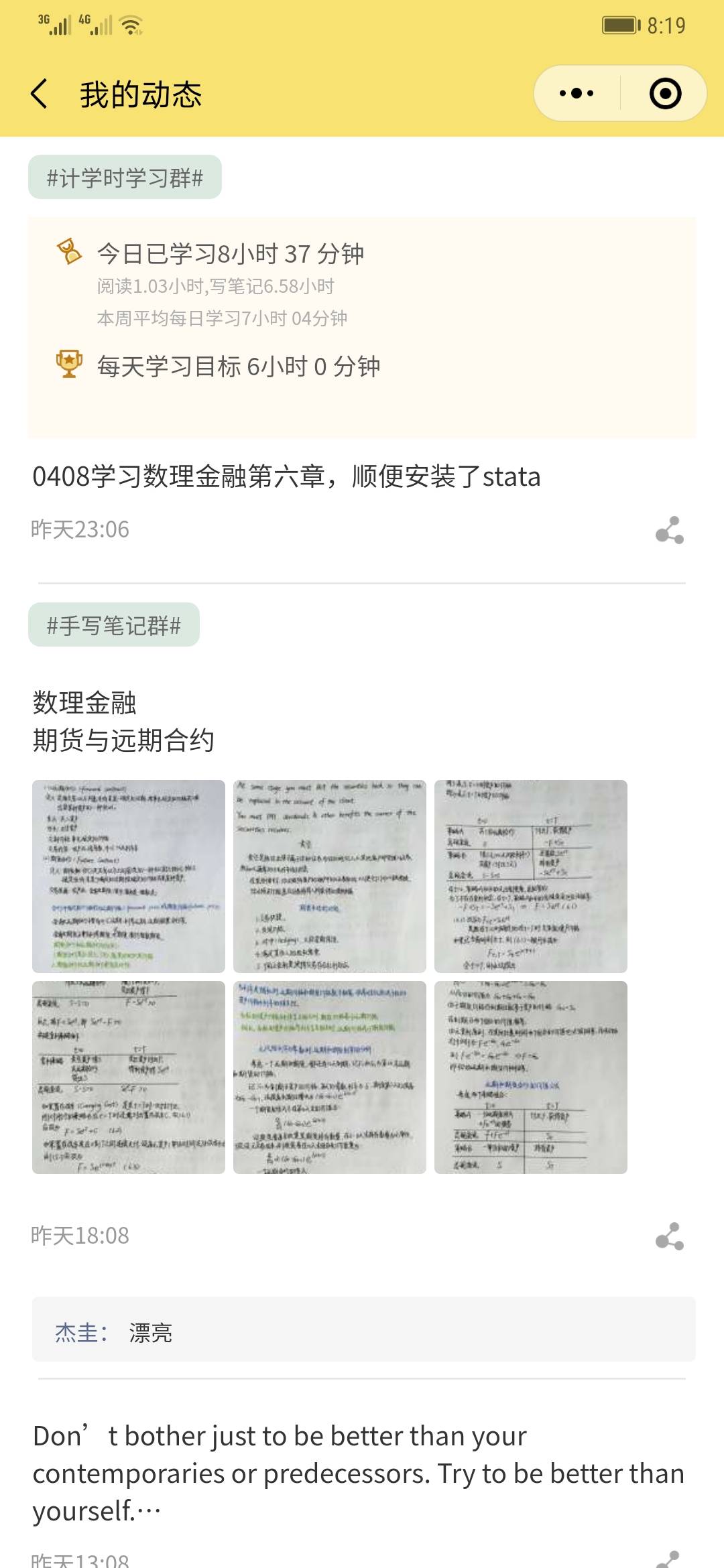Screen dimensions: 724x1568
Task: Close the mini program via circle icon
Action: [x=665, y=94]
